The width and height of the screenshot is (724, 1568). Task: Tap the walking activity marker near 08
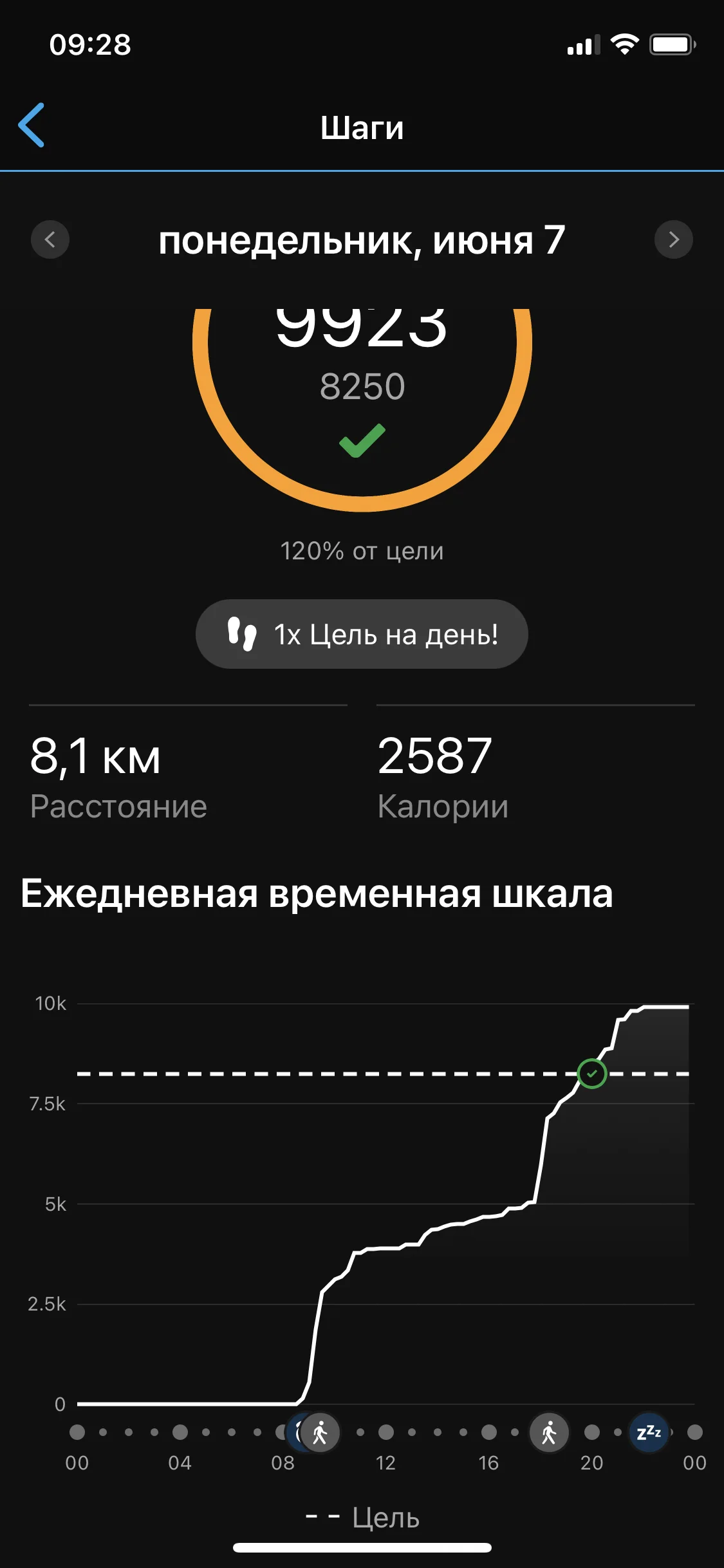coord(320,1433)
